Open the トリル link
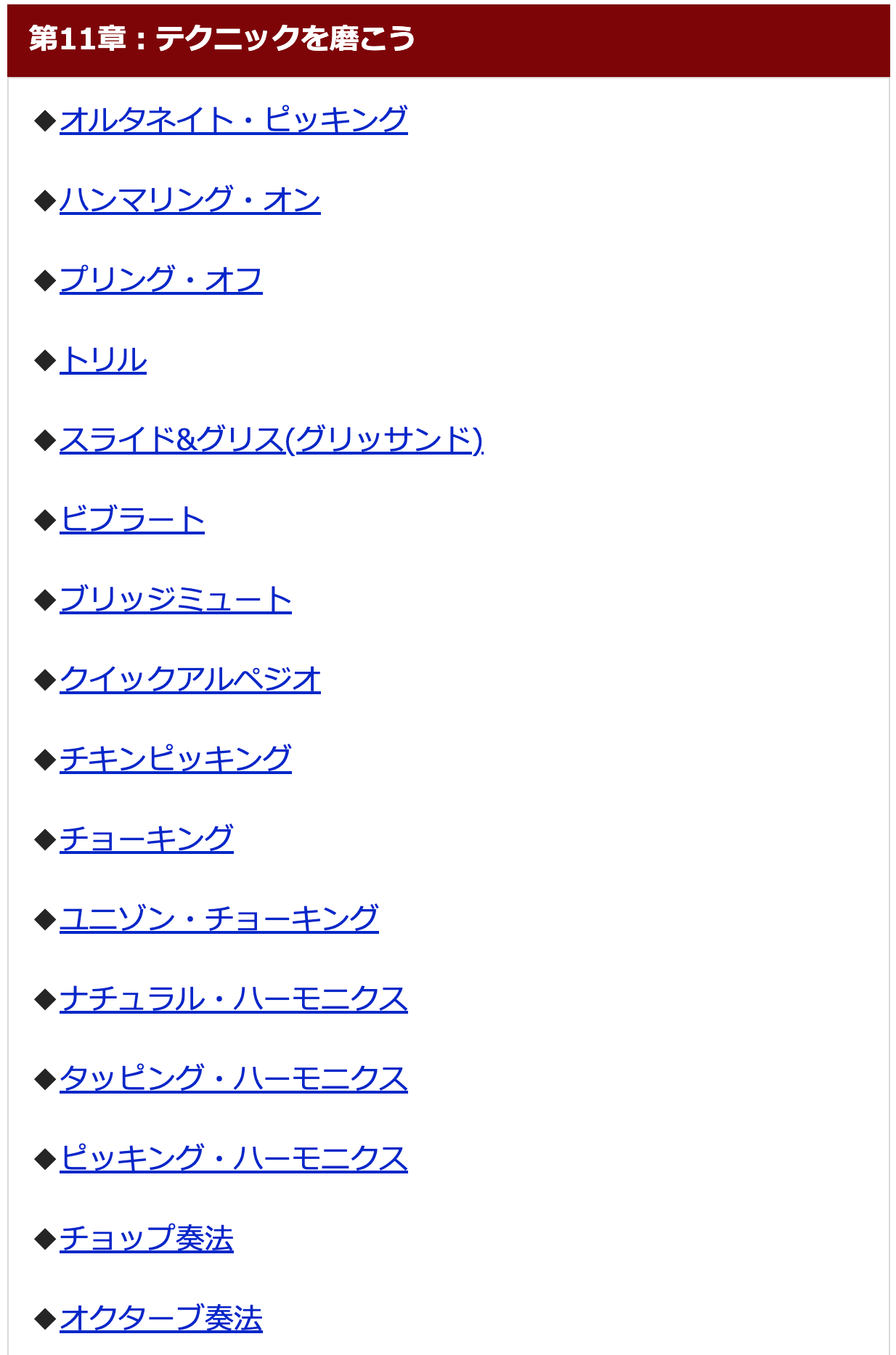The width and height of the screenshot is (896, 1355). click(x=103, y=359)
